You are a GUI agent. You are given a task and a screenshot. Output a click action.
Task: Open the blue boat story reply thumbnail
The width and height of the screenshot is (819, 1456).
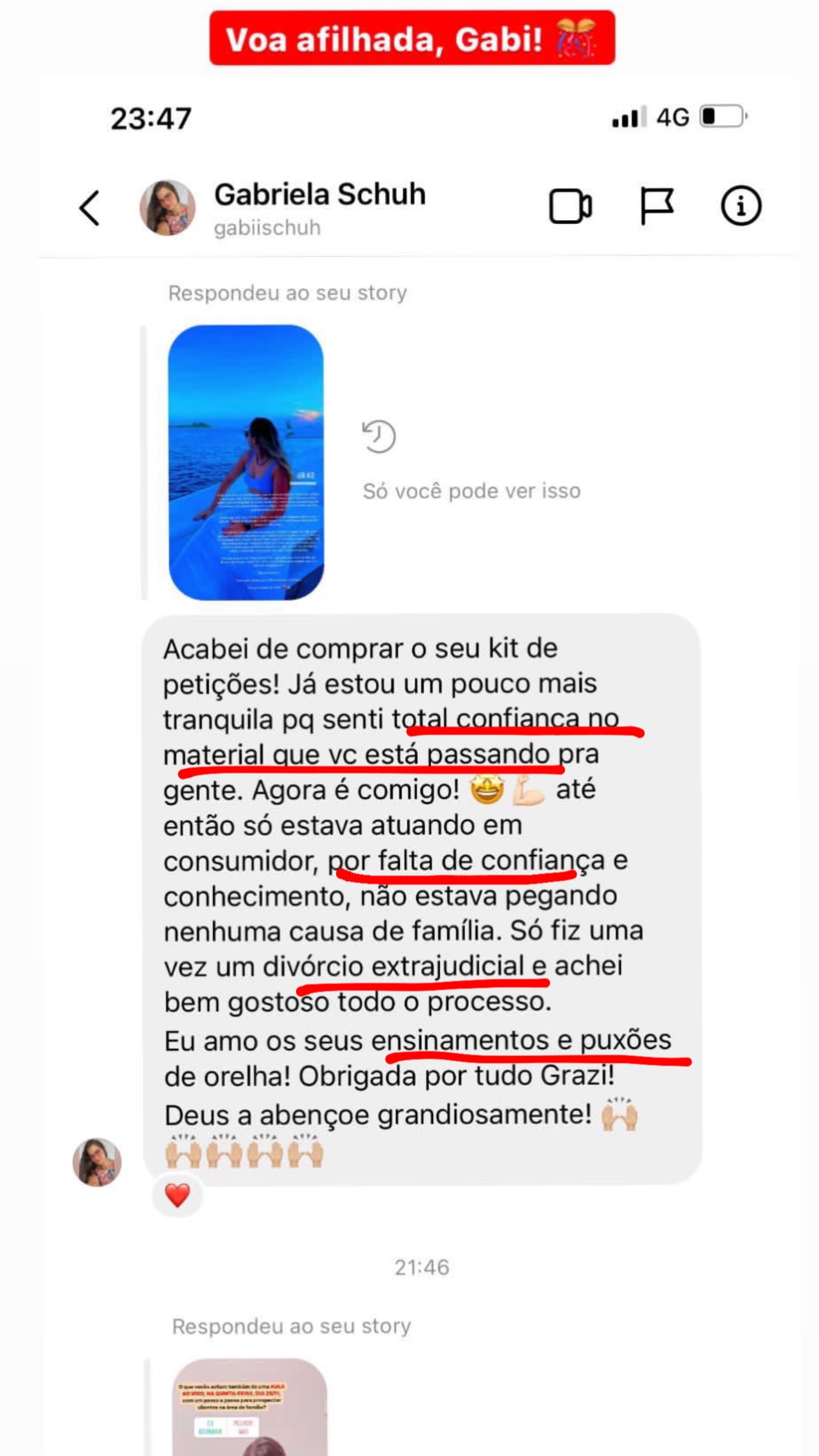(246, 463)
